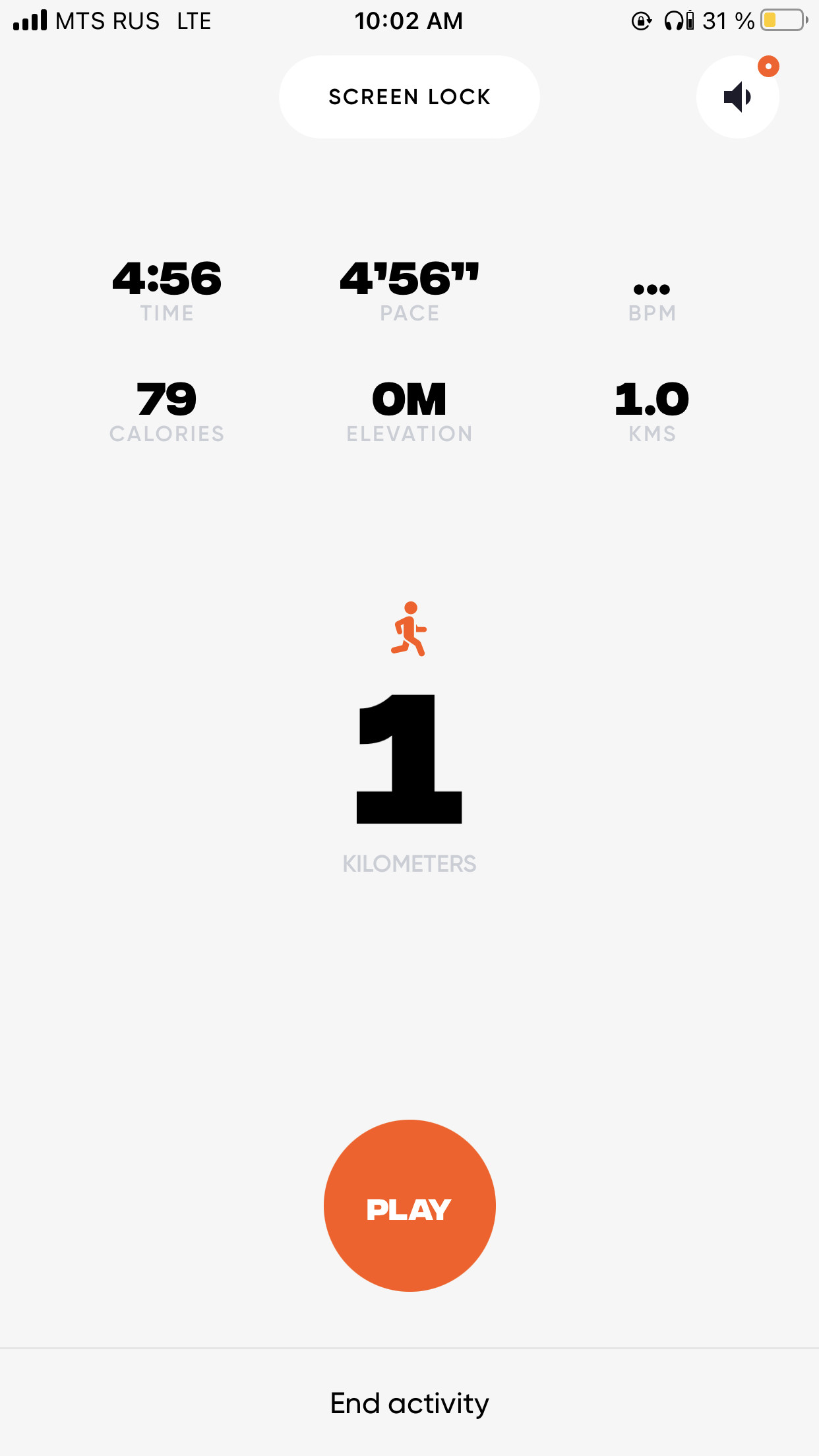
Task: Resume the run with Play
Action: tap(409, 1205)
